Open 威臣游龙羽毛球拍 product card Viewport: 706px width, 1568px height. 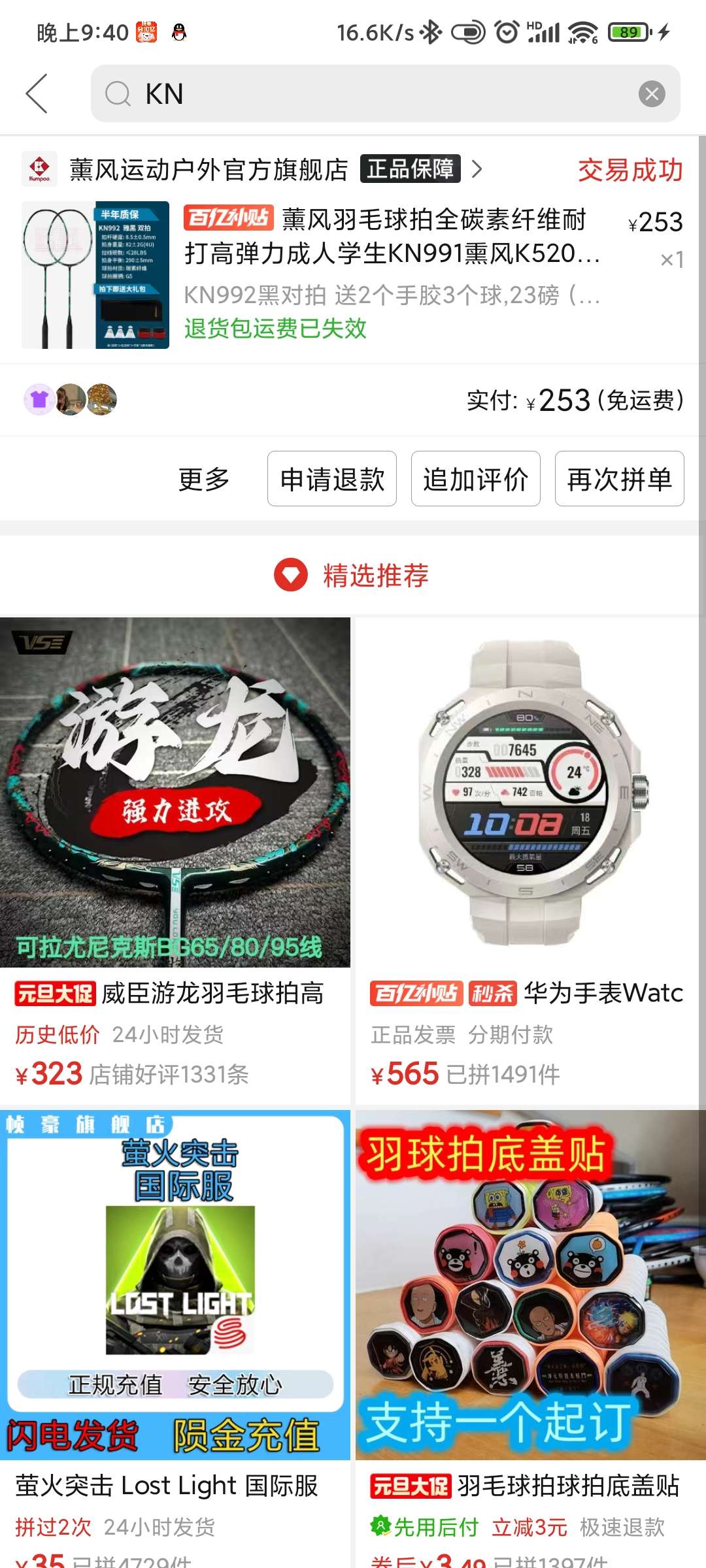pyautogui.click(x=175, y=849)
